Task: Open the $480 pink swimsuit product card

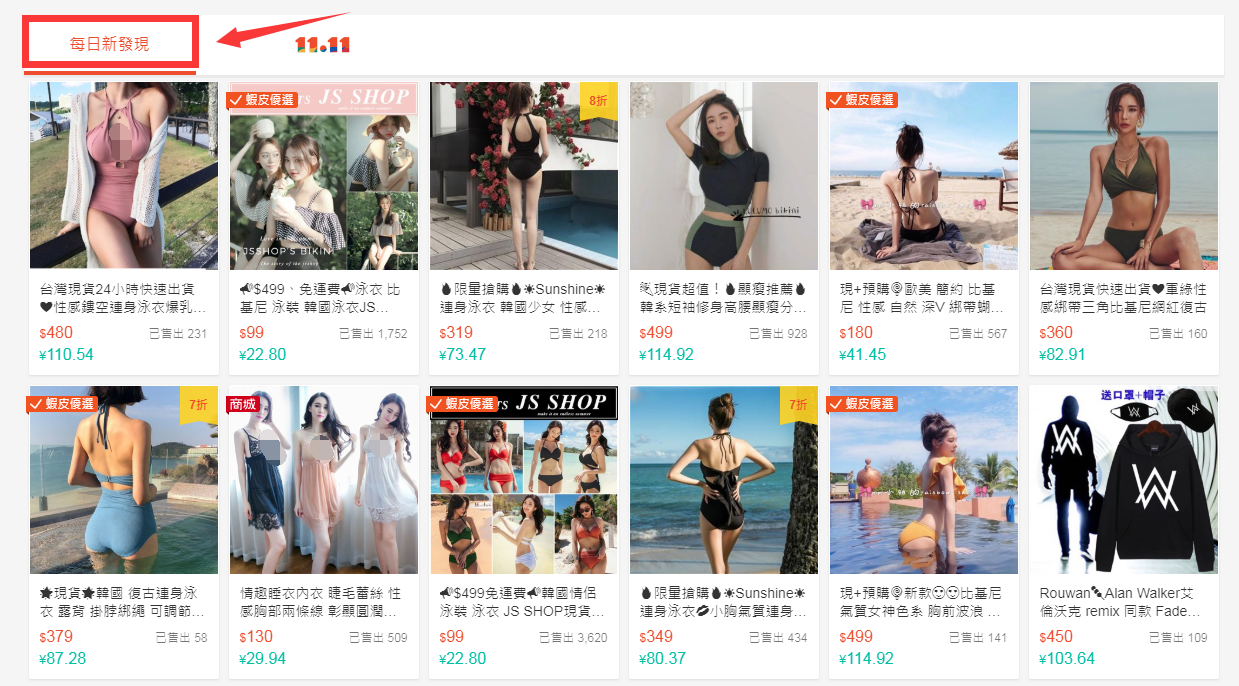Action: pos(123,176)
